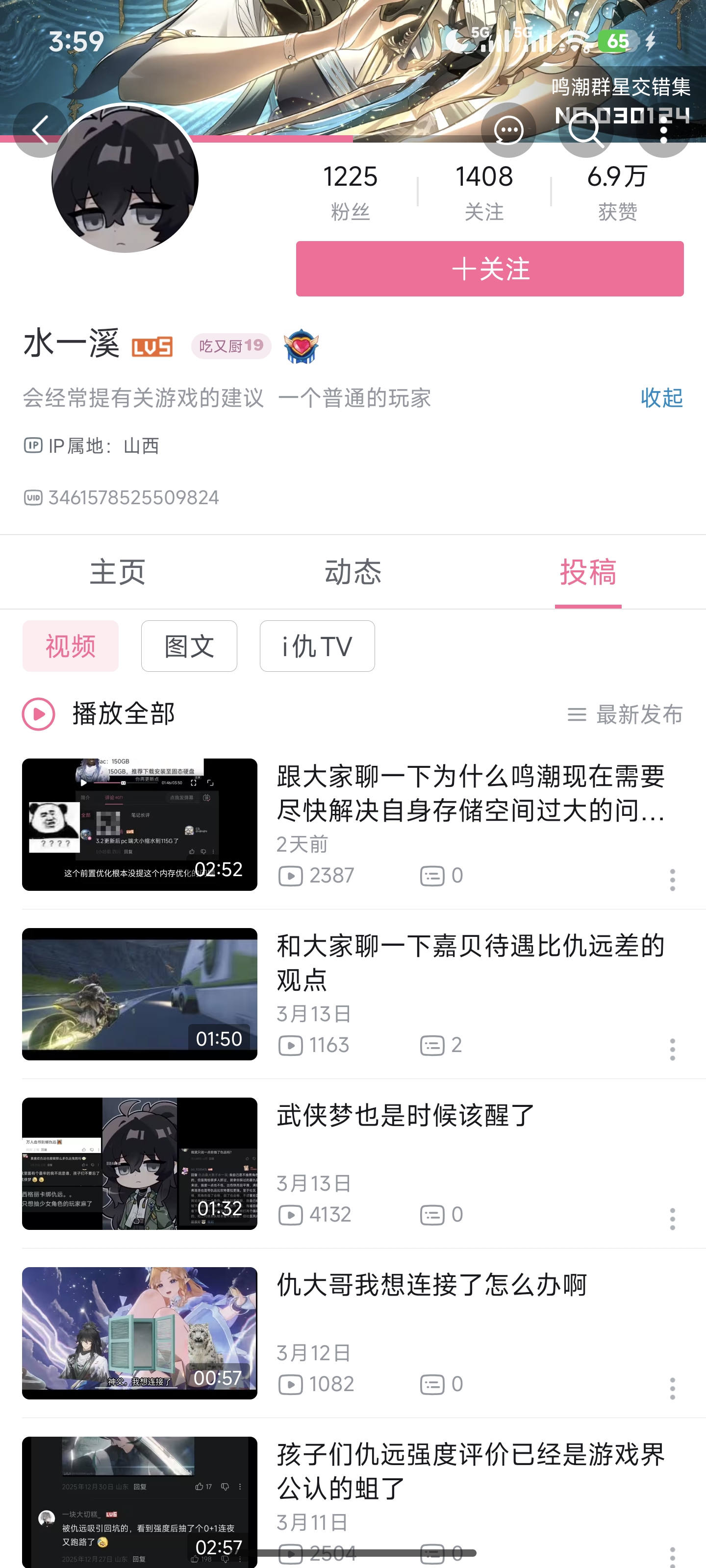This screenshot has height=1568, width=706.
Task: Open the 仇大哥我想连接了怎么办啊 video
Action: click(x=431, y=1285)
